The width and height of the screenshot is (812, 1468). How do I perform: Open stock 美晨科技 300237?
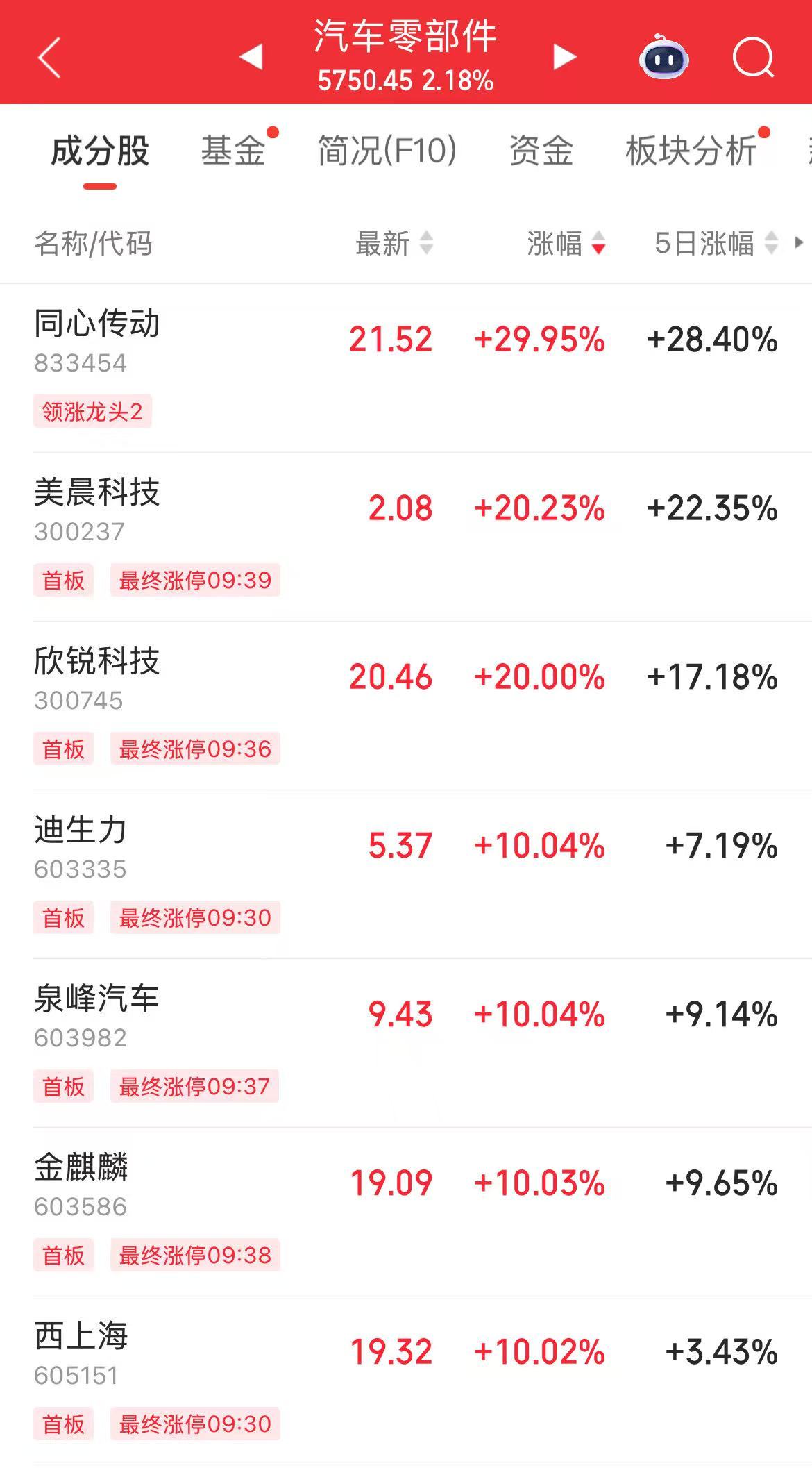[x=406, y=537]
